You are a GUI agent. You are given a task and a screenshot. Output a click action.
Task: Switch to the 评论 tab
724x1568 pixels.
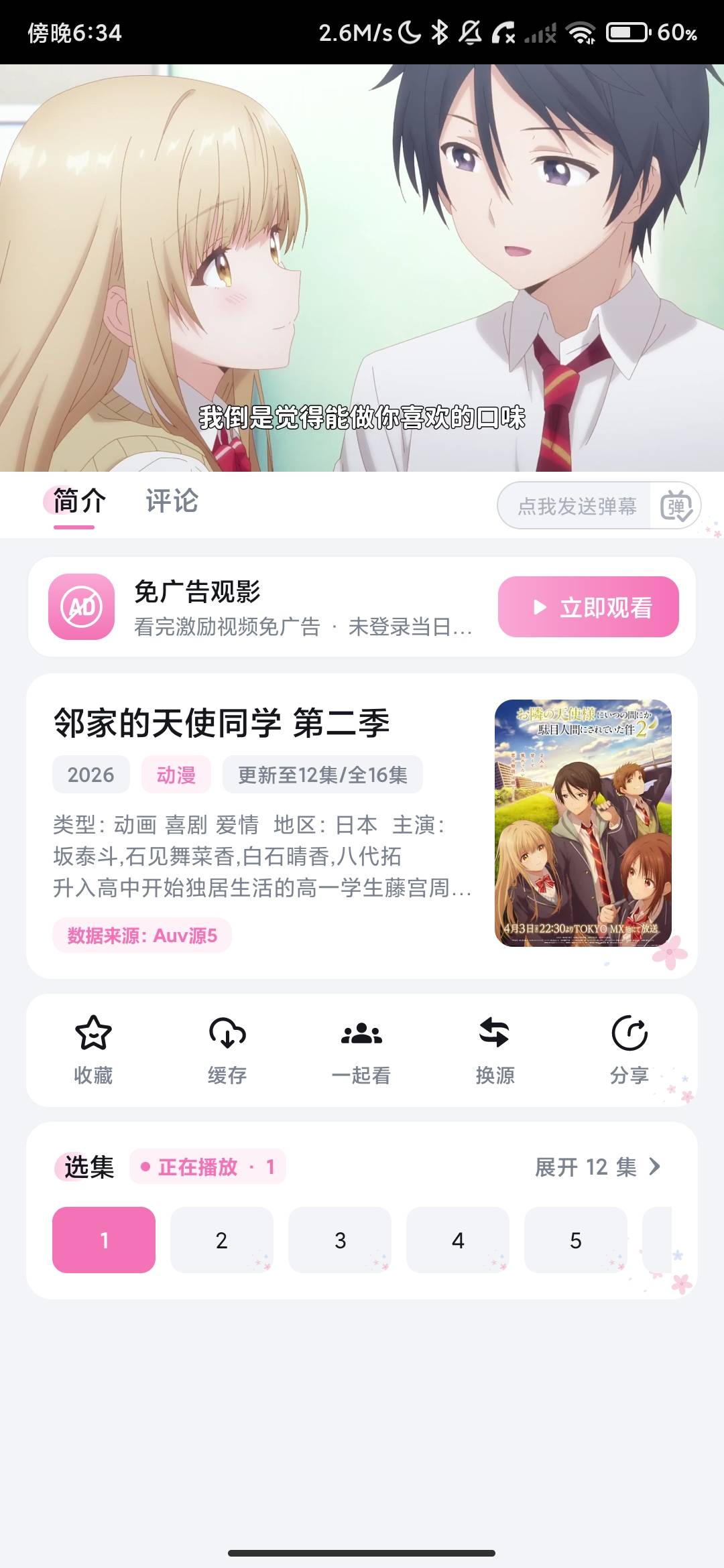(x=172, y=501)
